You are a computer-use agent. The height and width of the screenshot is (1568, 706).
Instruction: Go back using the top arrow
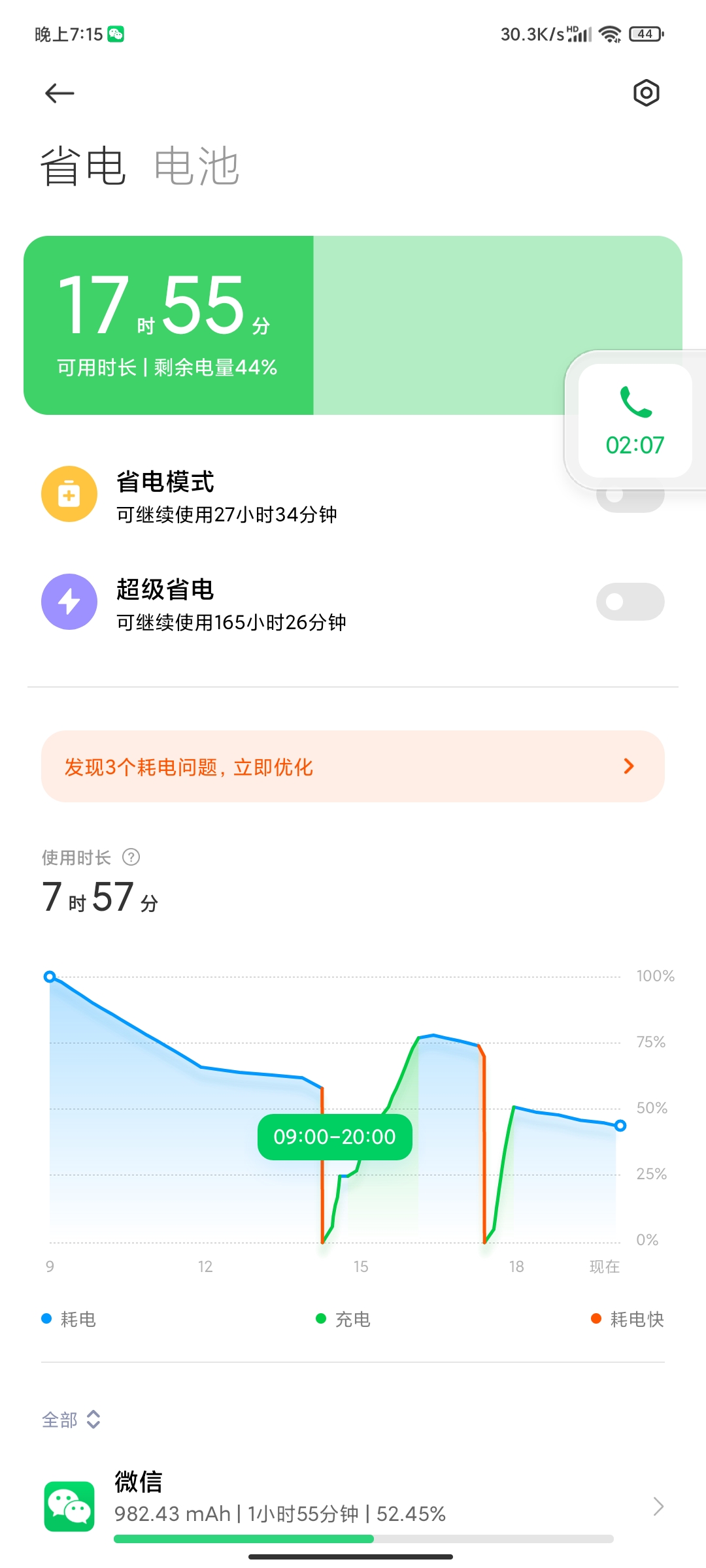click(x=59, y=93)
